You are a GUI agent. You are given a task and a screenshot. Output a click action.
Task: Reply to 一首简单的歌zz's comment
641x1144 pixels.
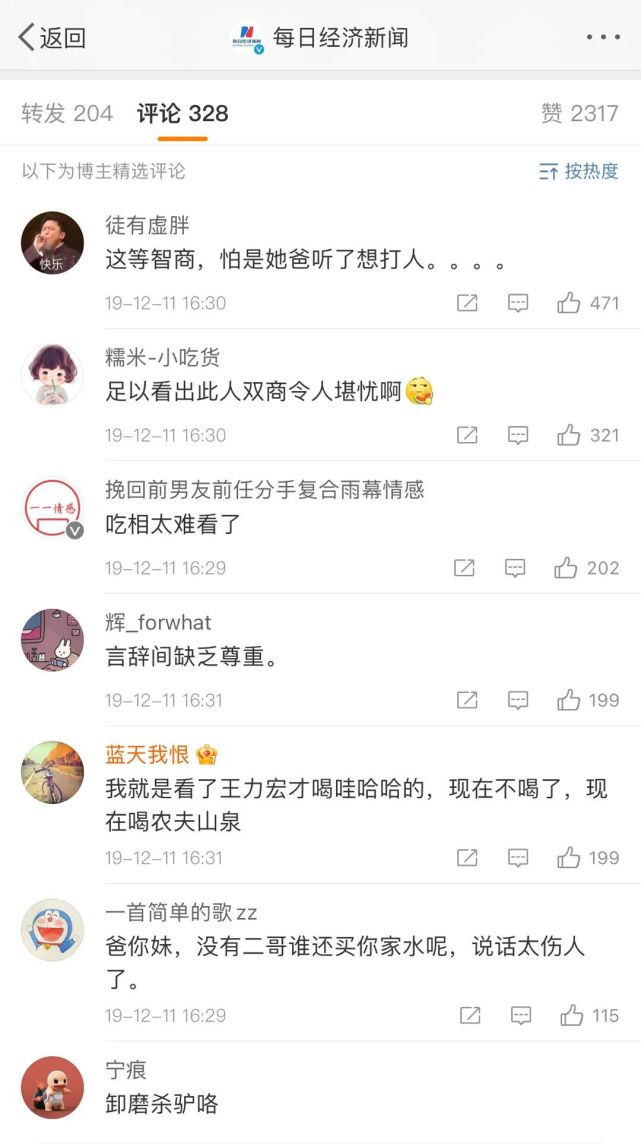tap(521, 1016)
